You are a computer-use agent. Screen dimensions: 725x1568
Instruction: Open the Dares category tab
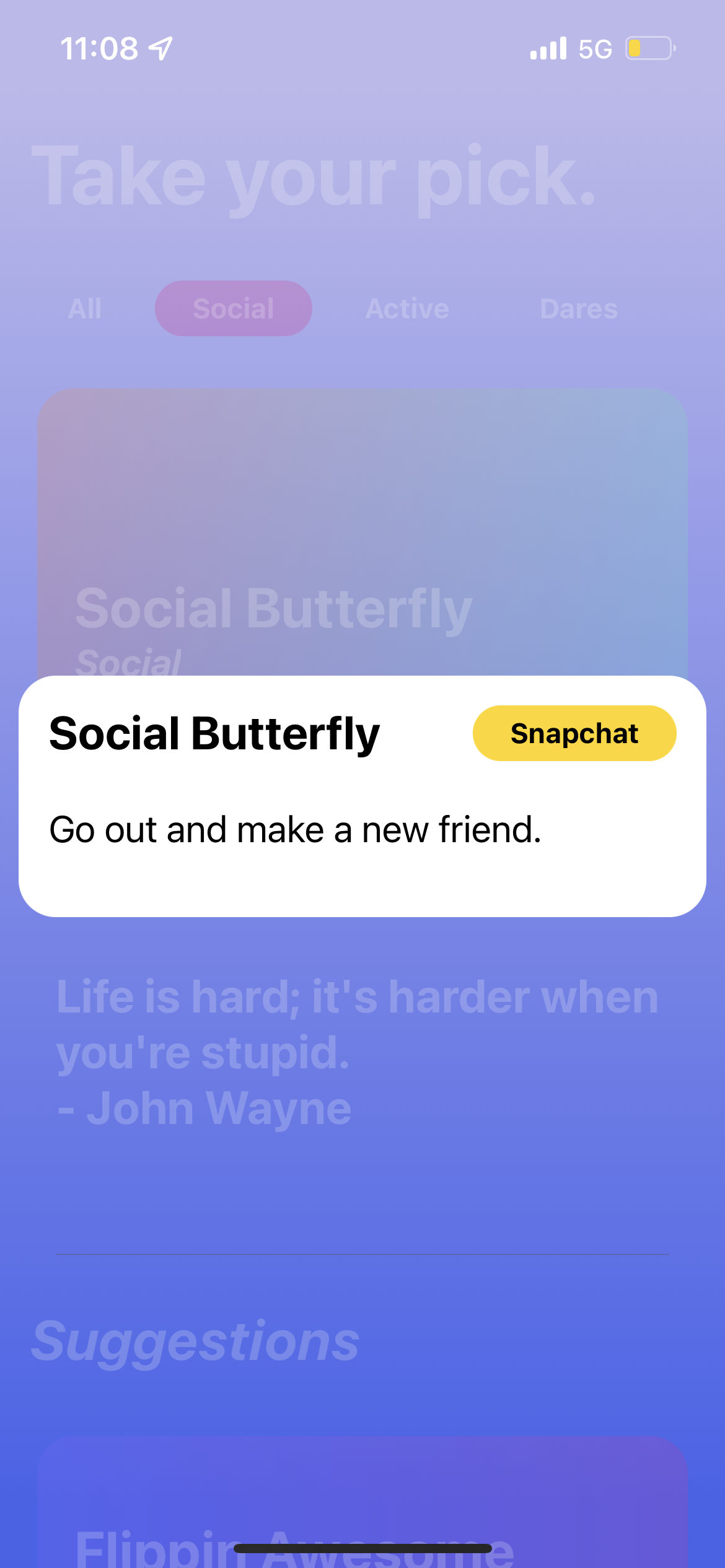coord(578,308)
